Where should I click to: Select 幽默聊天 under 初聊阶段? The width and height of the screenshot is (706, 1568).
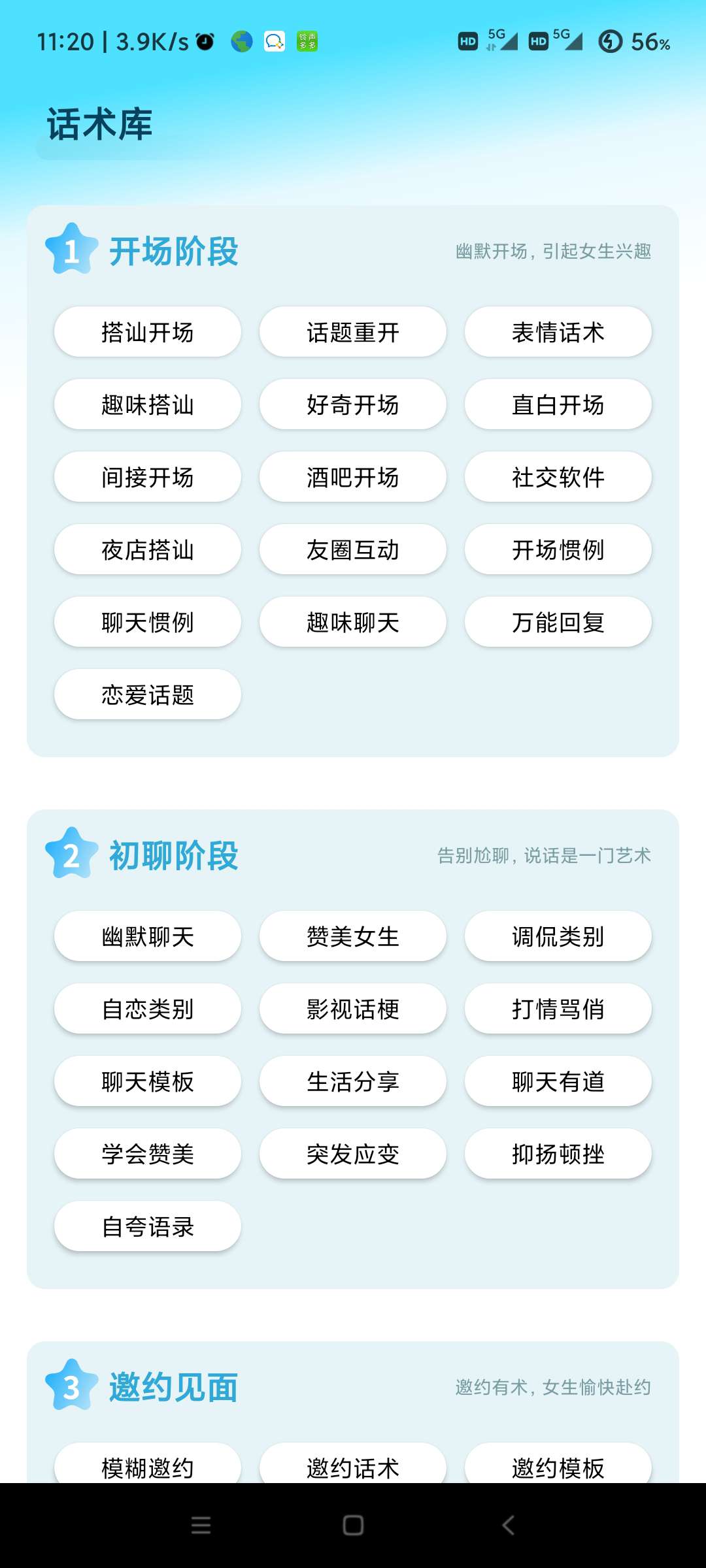147,936
